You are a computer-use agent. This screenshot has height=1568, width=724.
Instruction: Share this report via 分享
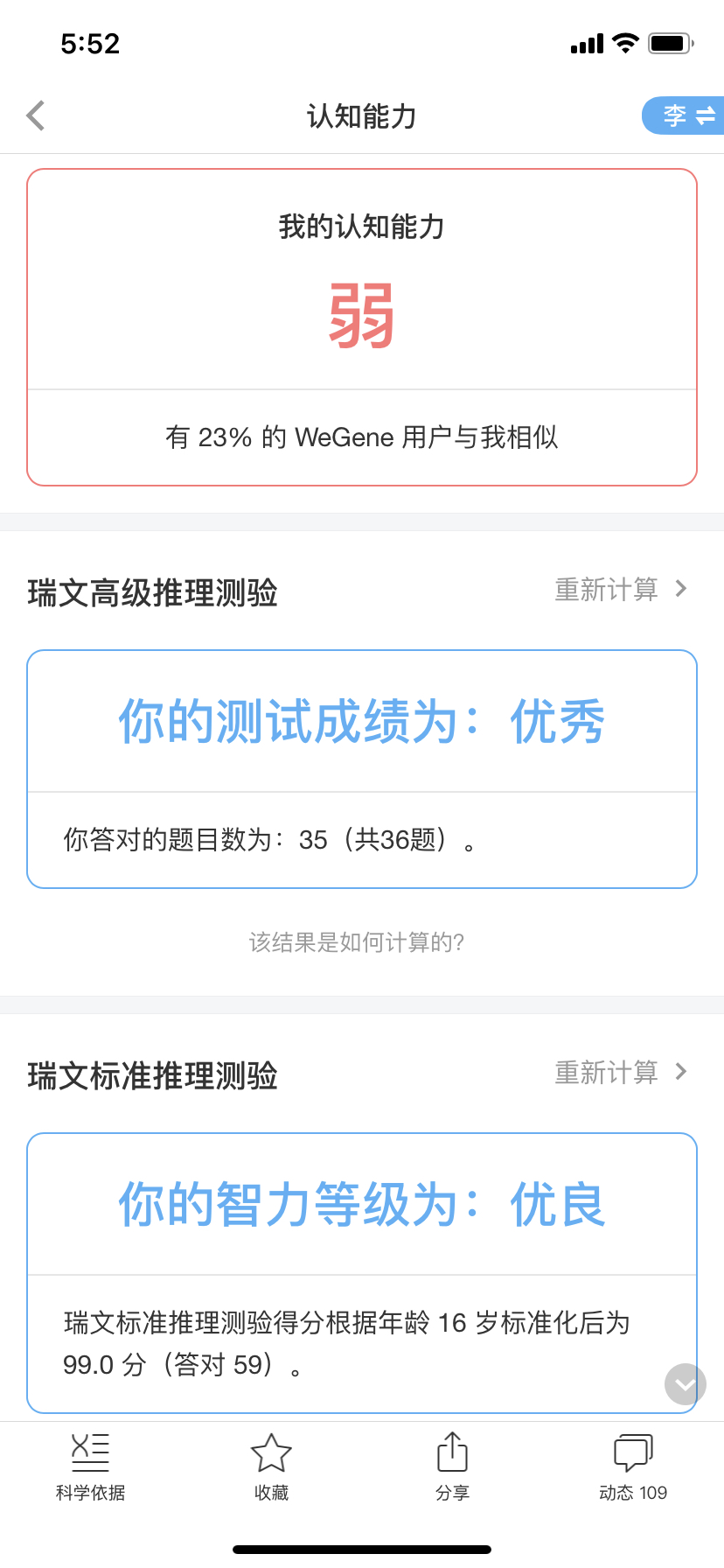click(x=452, y=1467)
